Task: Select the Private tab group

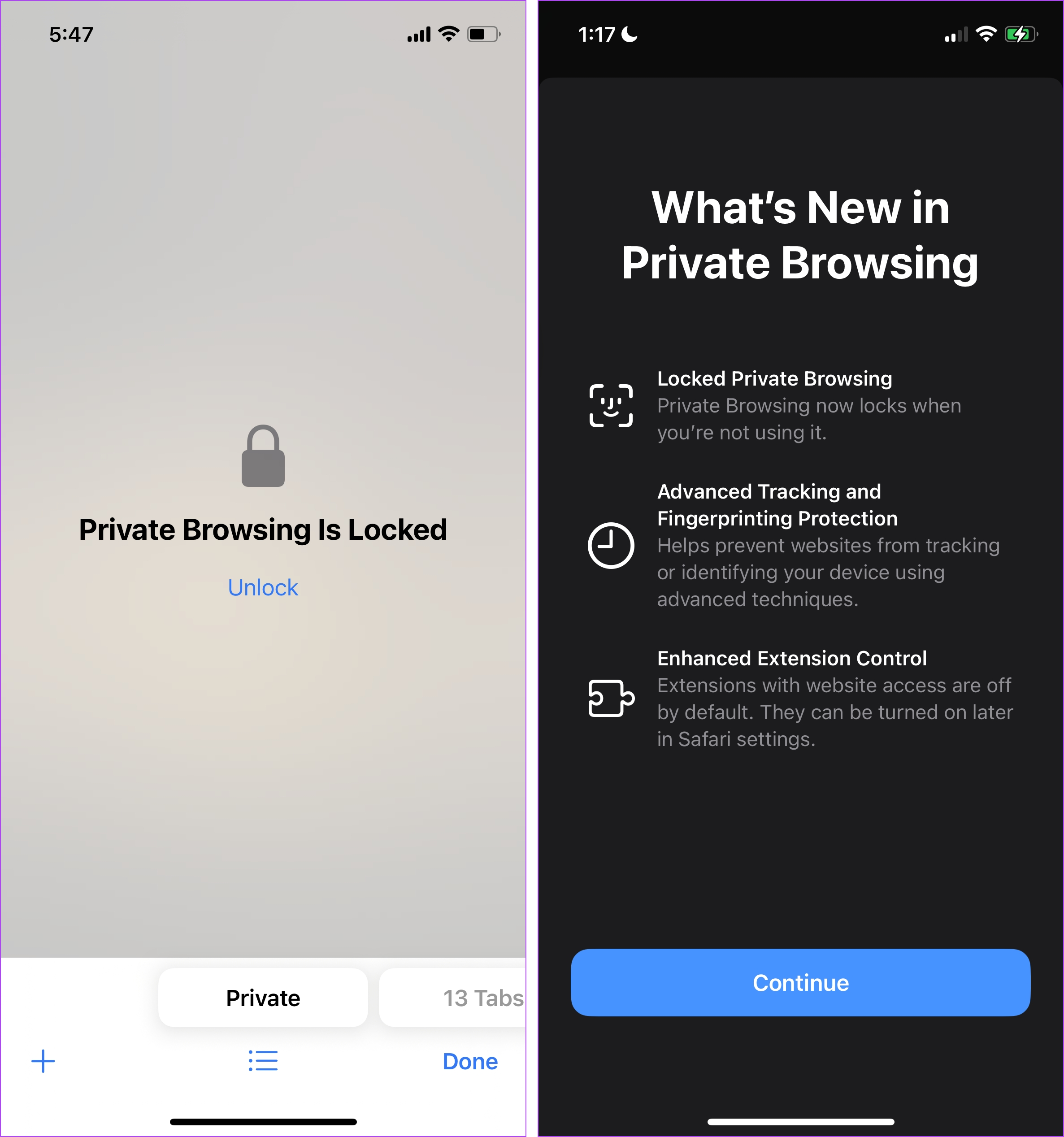Action: point(263,998)
